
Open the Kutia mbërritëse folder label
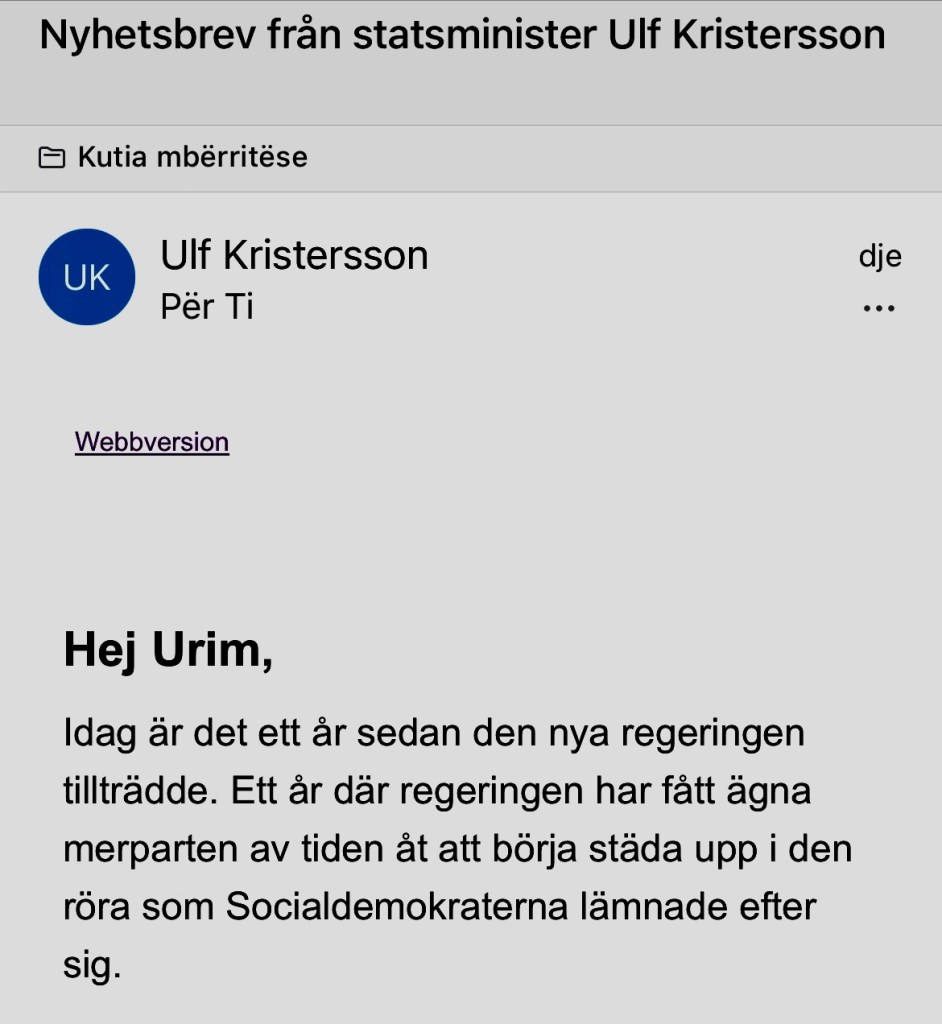[173, 157]
